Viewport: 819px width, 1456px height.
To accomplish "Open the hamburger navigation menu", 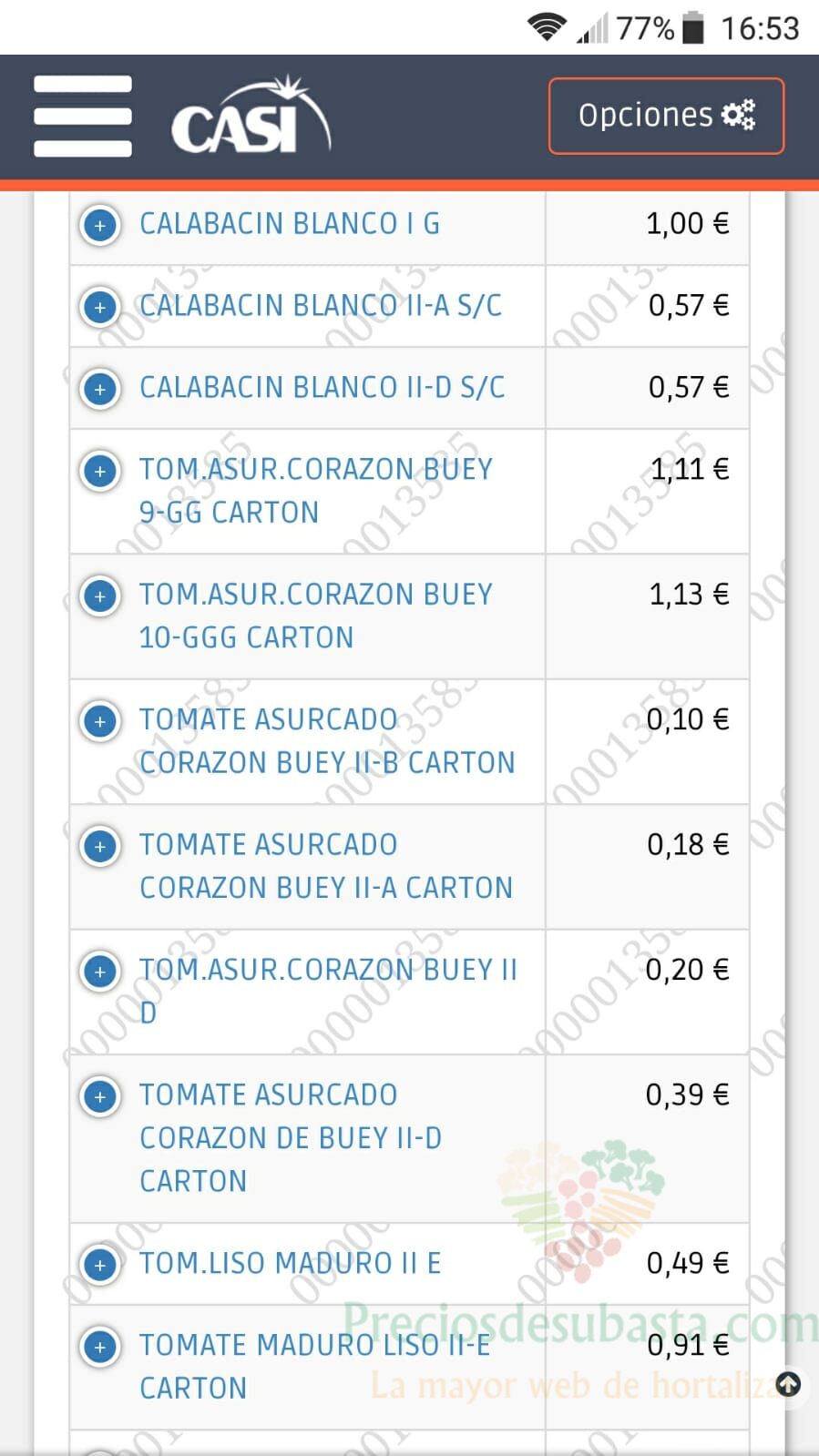I will tap(83, 117).
